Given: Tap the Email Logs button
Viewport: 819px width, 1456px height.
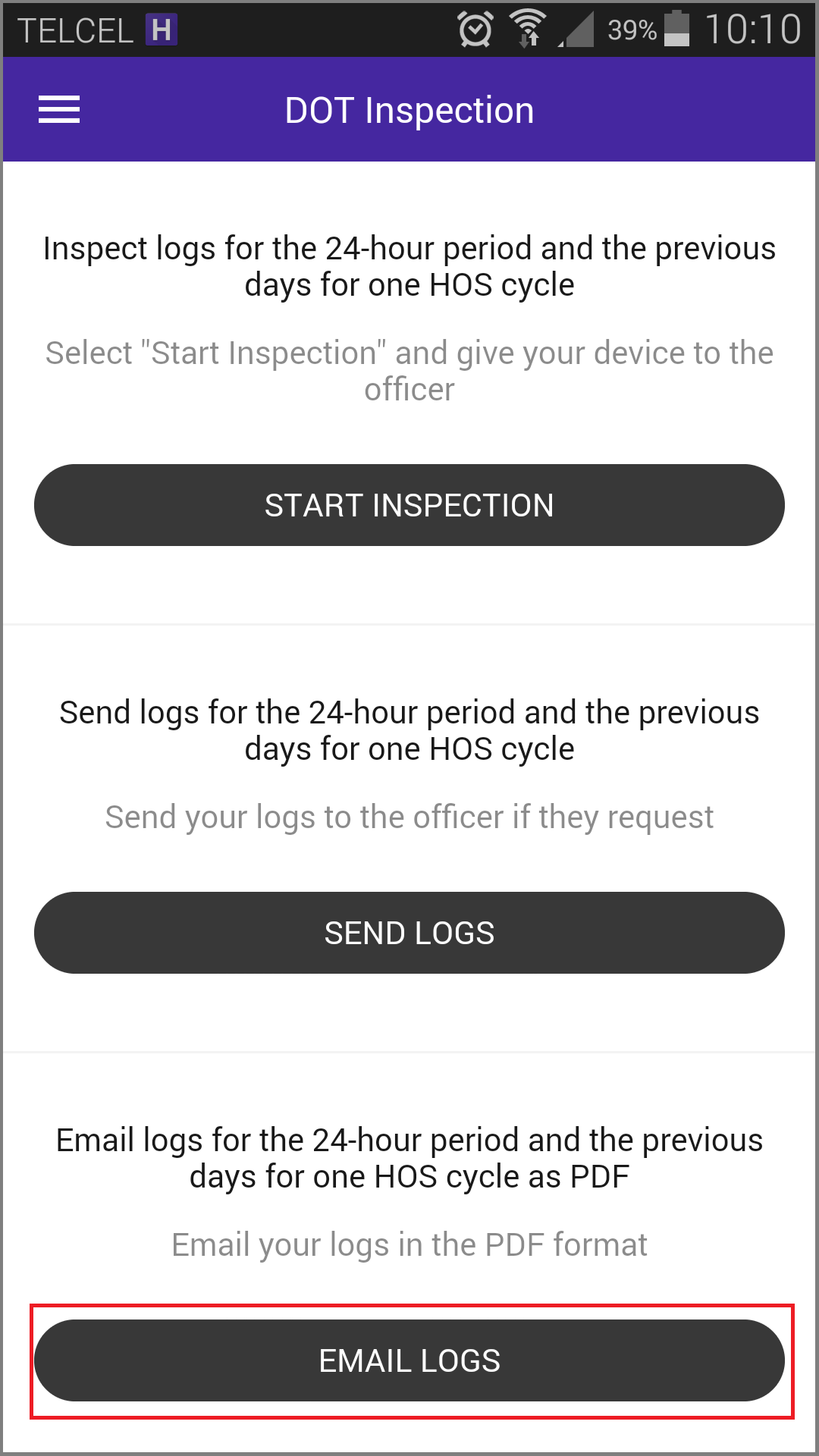Looking at the screenshot, I should point(409,1360).
